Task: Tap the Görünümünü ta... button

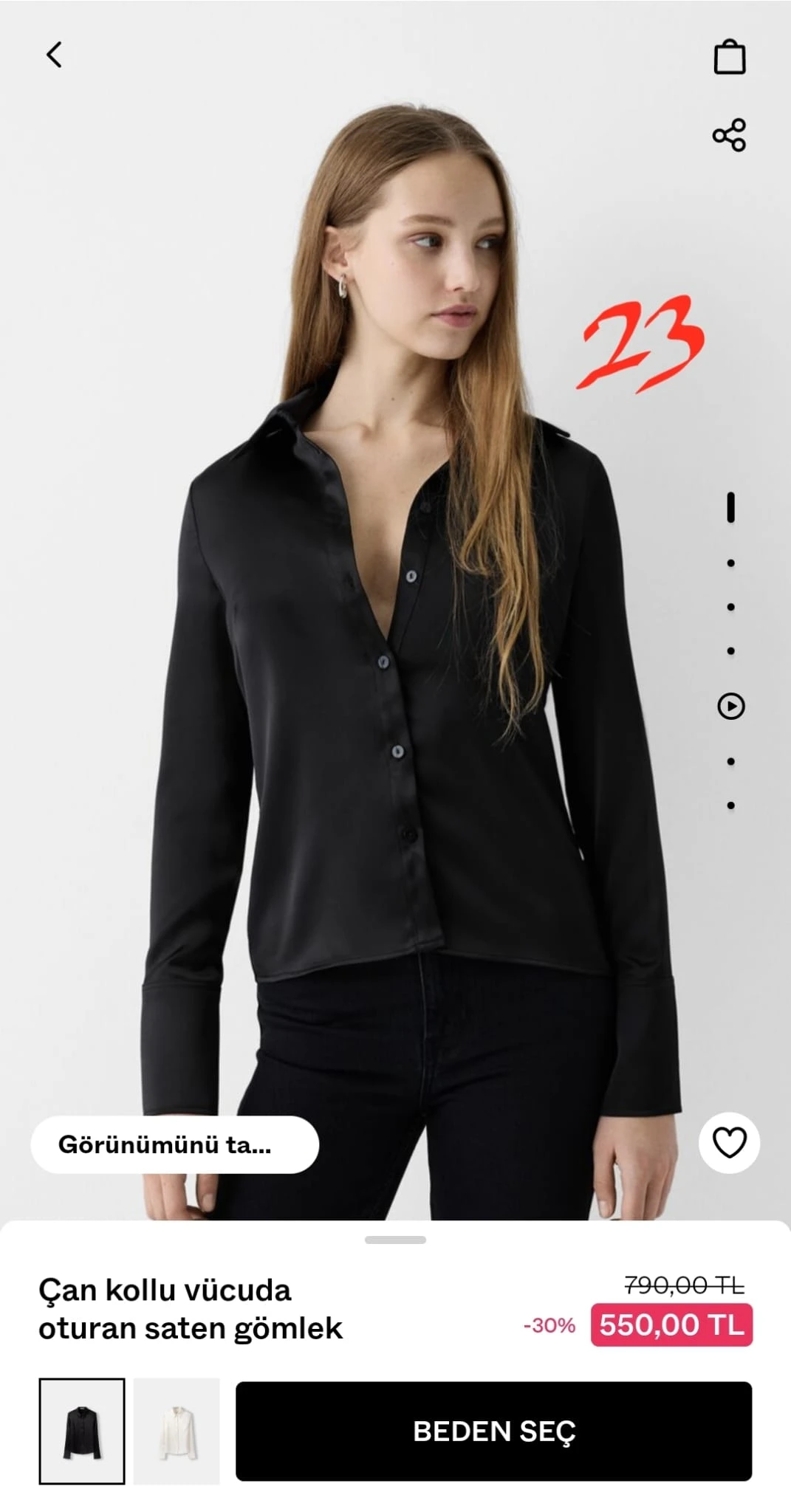Action: click(174, 1144)
